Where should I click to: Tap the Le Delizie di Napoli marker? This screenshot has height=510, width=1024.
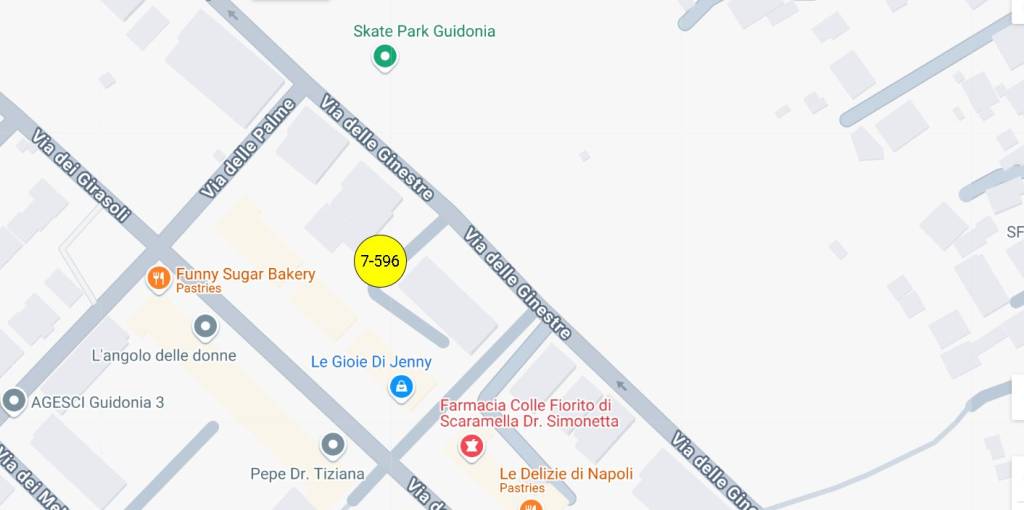(531, 504)
